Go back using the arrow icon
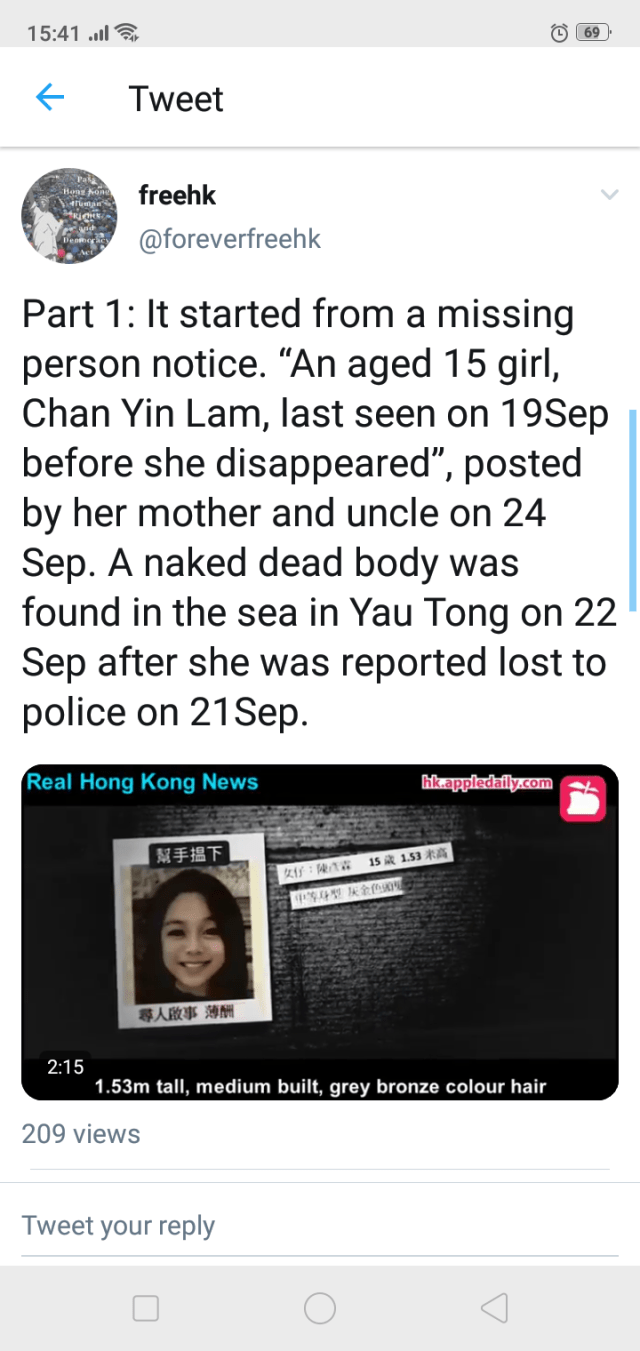The width and height of the screenshot is (640, 1351). pos(49,98)
